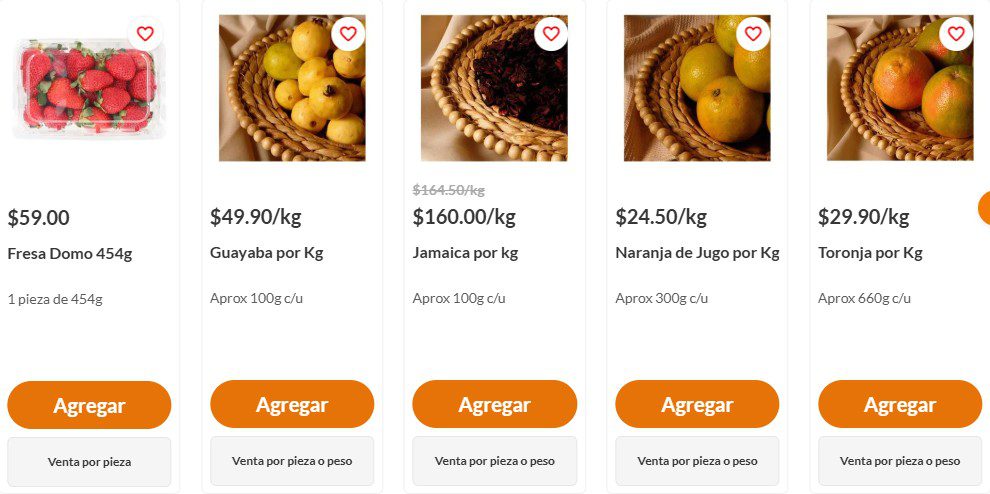Like the Jamaica por kg heart icon
Screen dimensions: 990x494
point(551,34)
